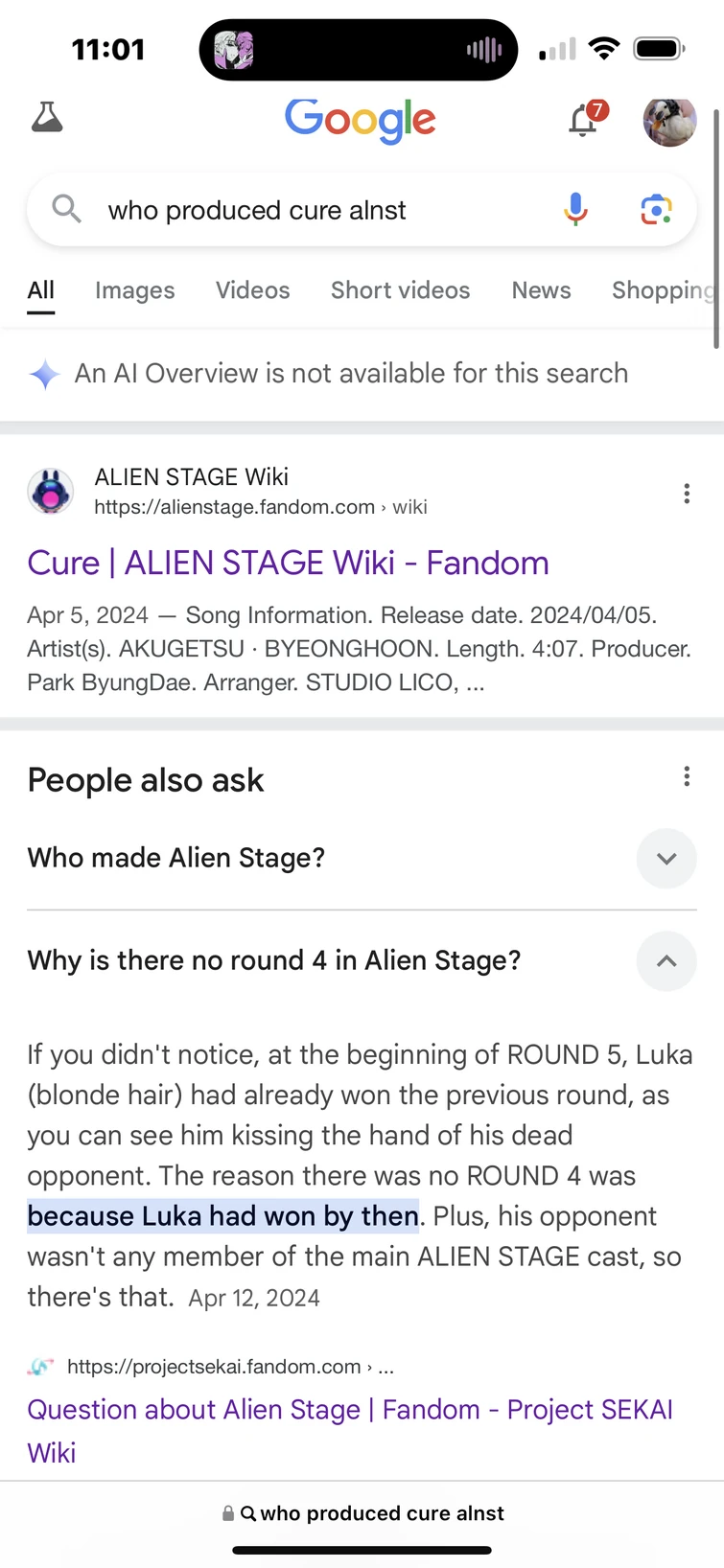
Task: Switch to the News results tab
Action: pyautogui.click(x=541, y=290)
